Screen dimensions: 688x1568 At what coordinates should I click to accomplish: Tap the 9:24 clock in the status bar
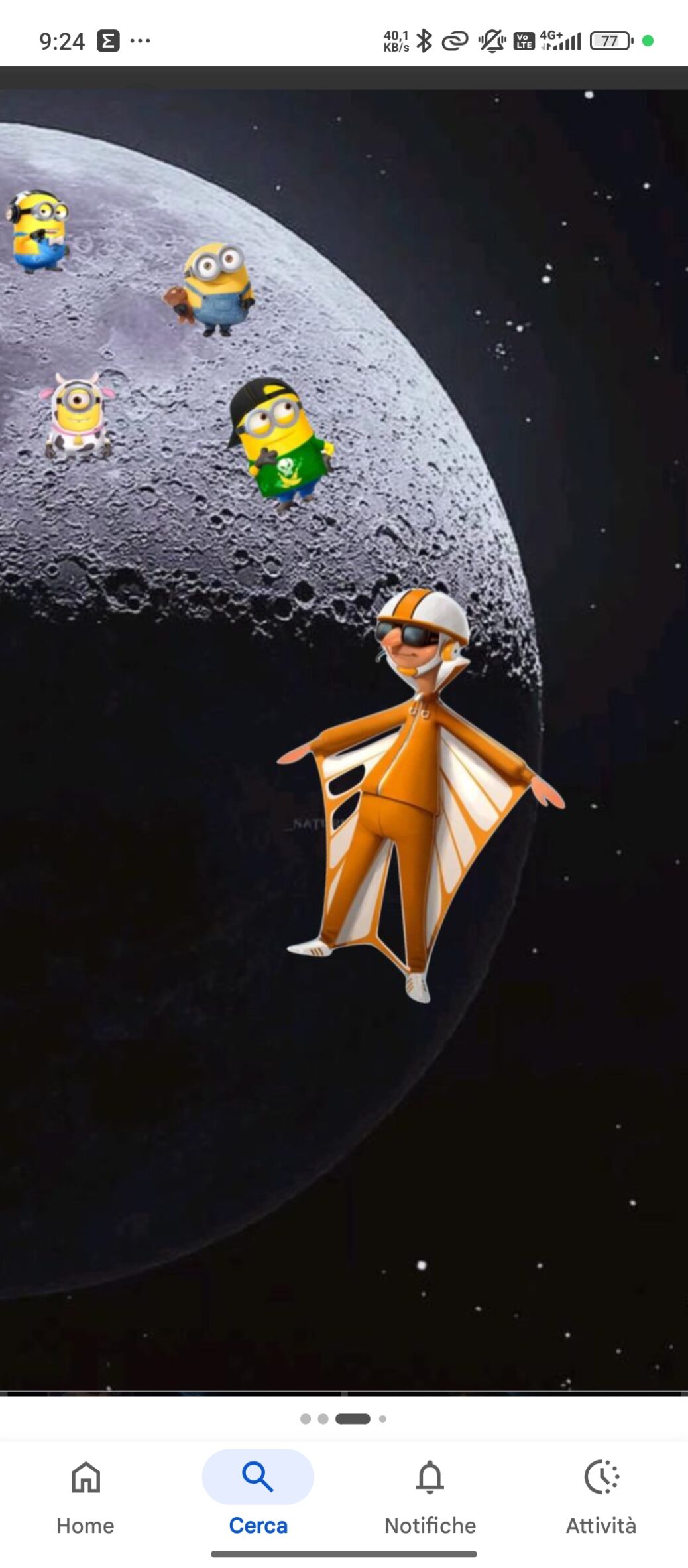63,41
